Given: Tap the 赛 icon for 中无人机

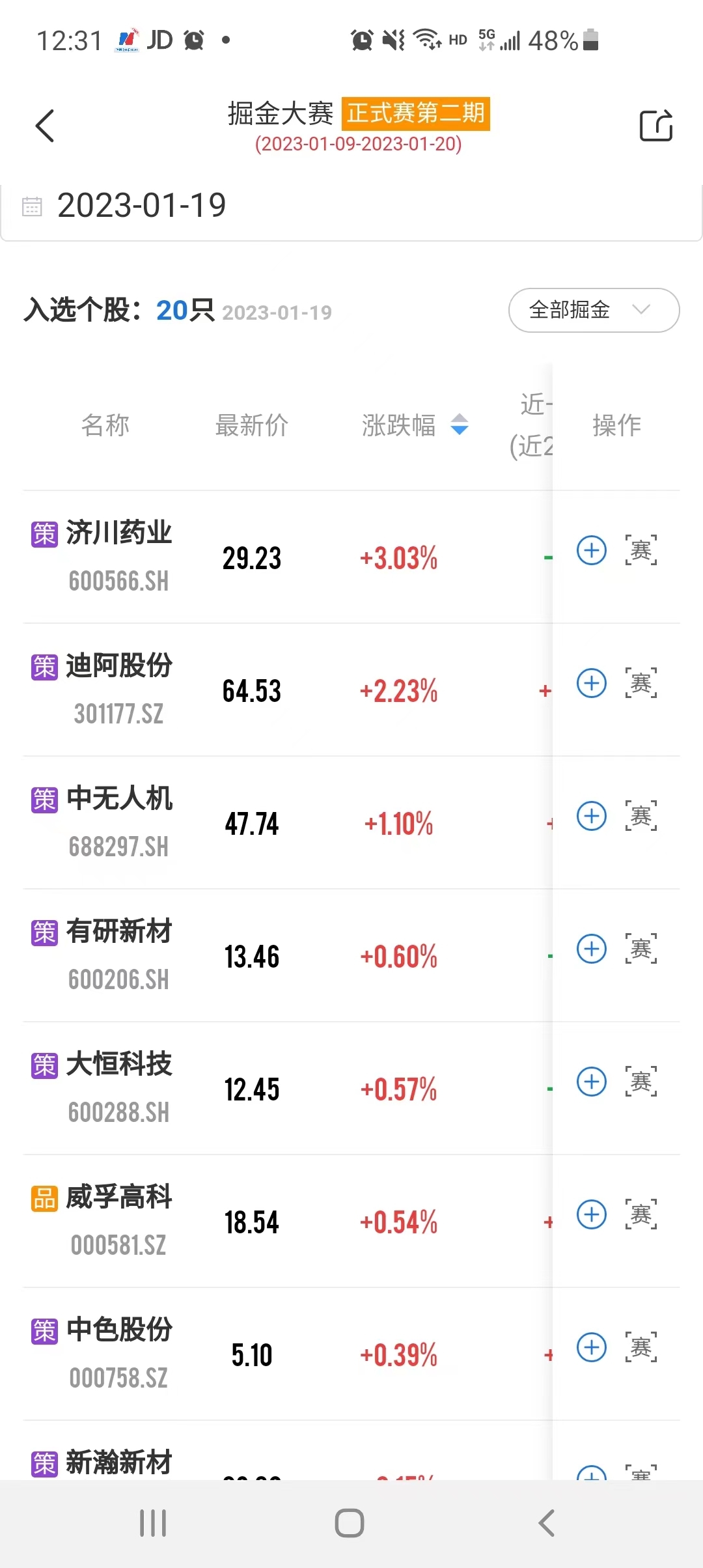Looking at the screenshot, I should pos(641,816).
